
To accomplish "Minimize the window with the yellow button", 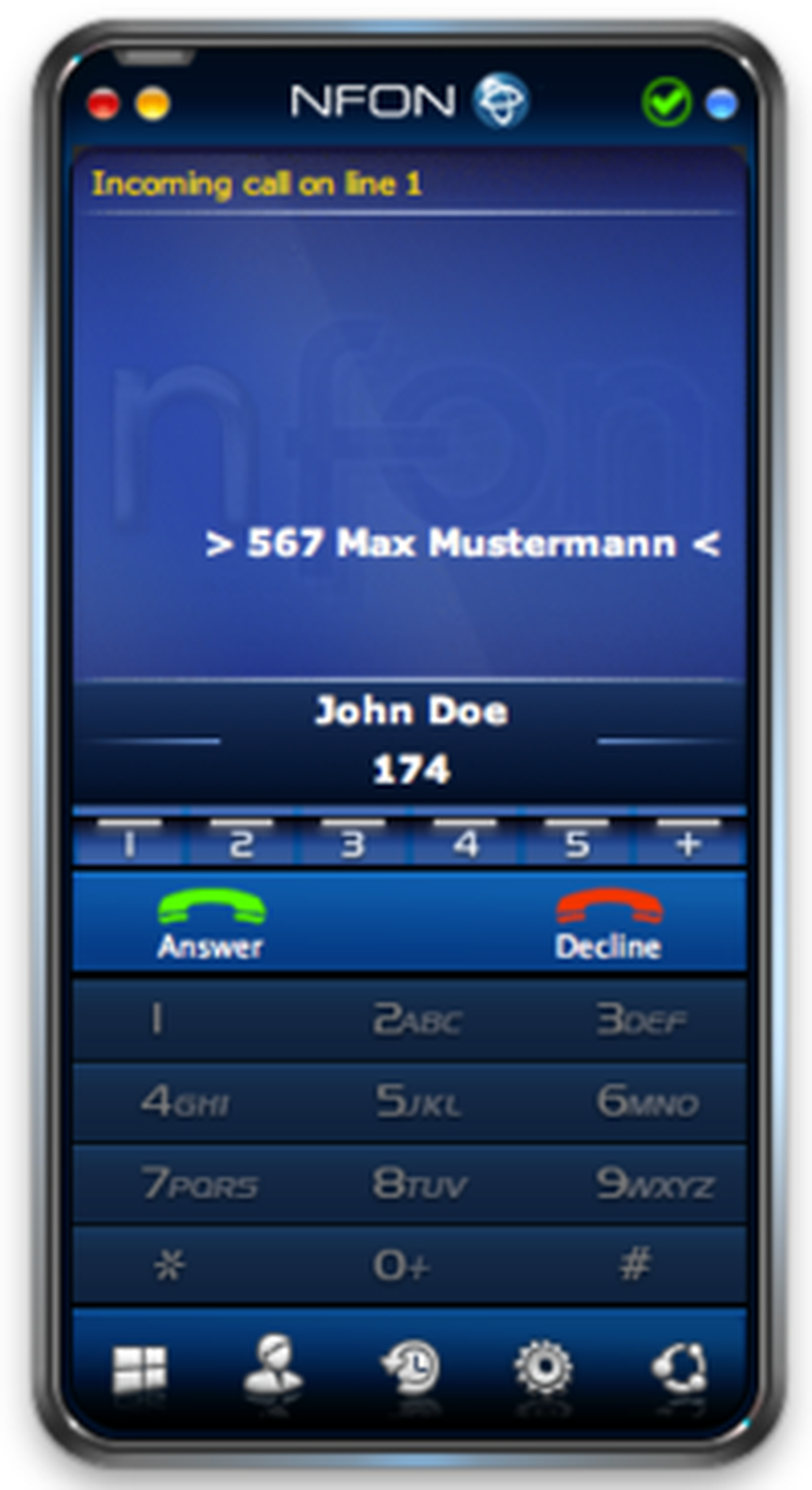I will coord(153,104).
